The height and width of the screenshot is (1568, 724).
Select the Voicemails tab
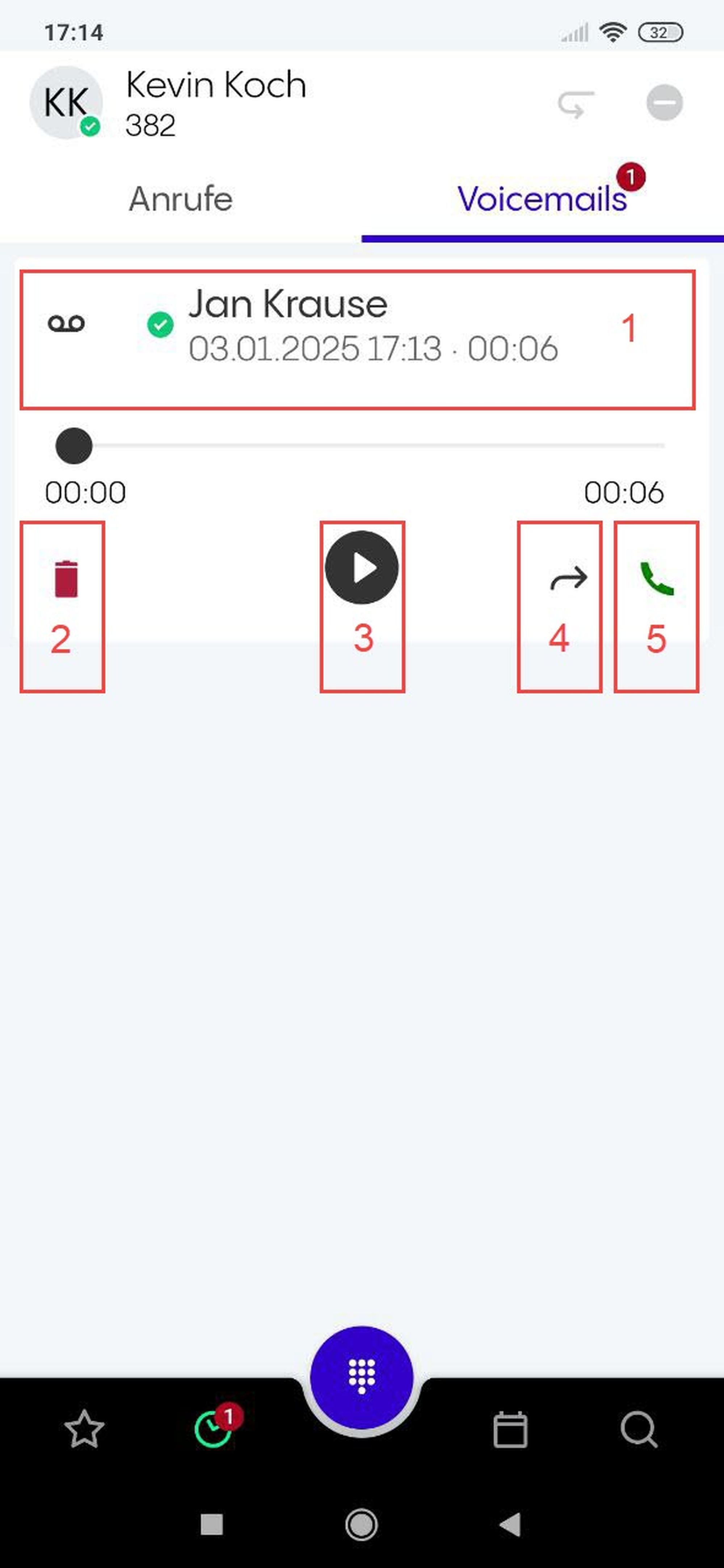[541, 199]
